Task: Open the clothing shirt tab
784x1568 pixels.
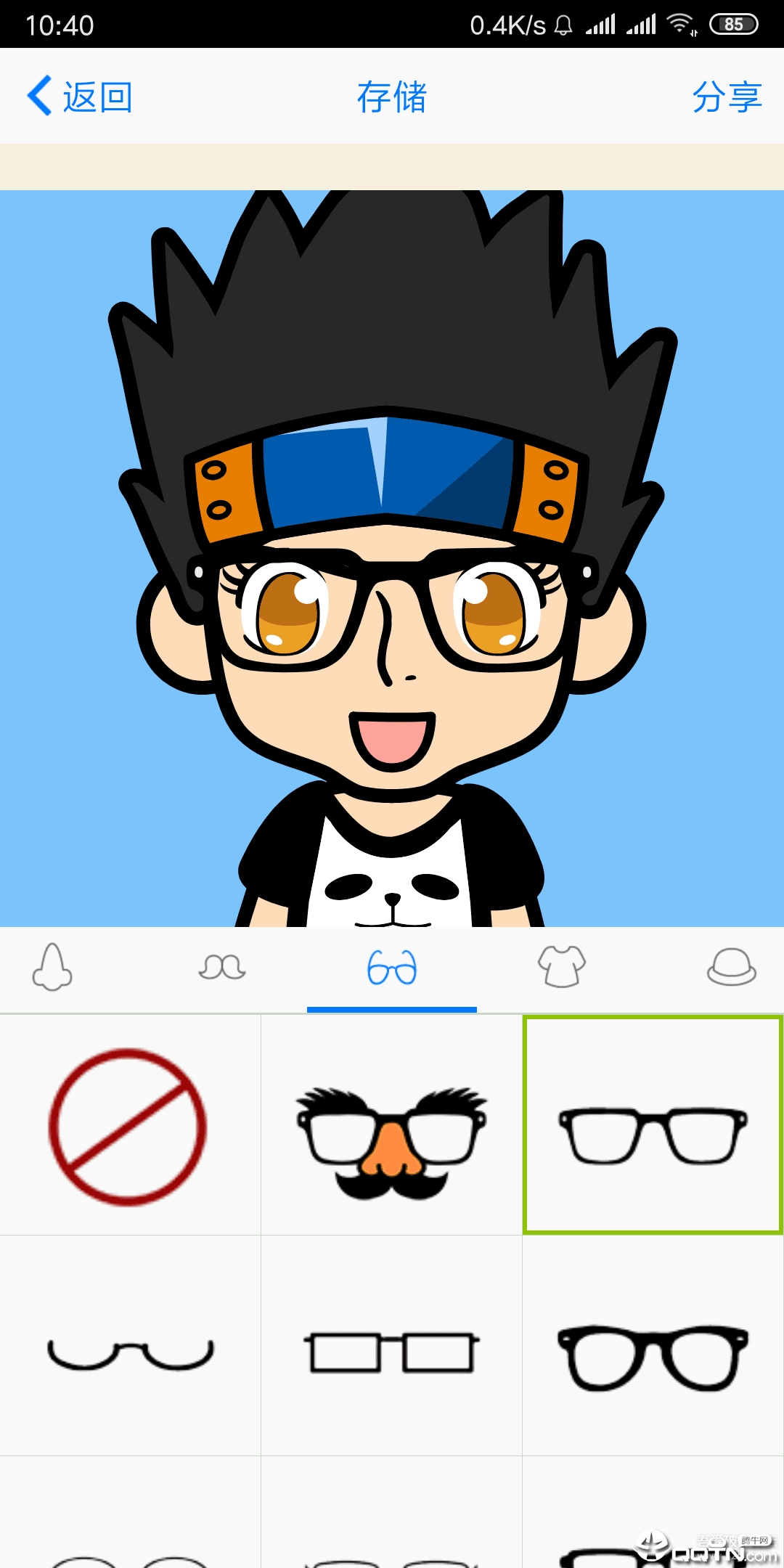Action: 561,968
